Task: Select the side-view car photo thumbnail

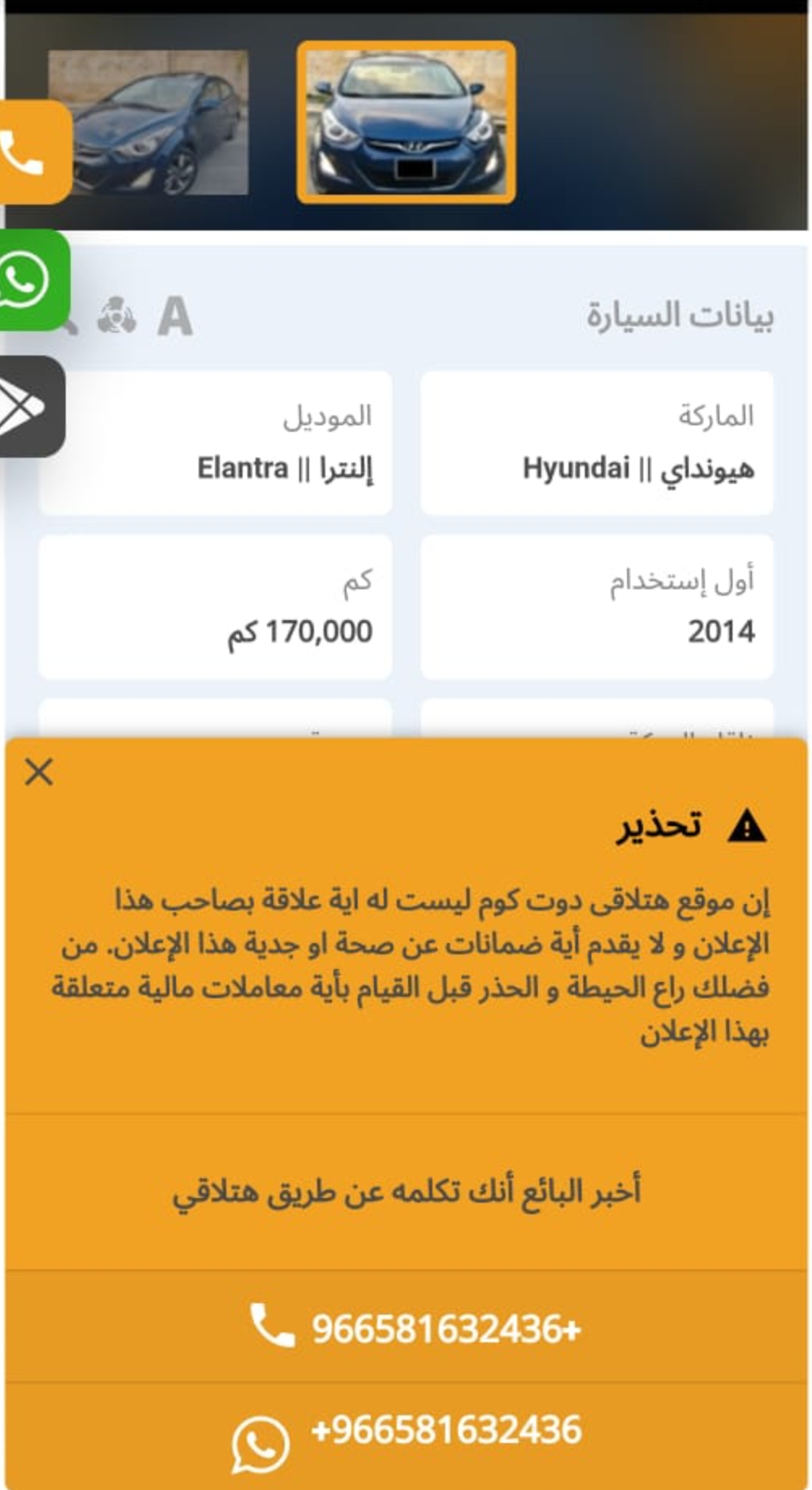Action: click(148, 123)
